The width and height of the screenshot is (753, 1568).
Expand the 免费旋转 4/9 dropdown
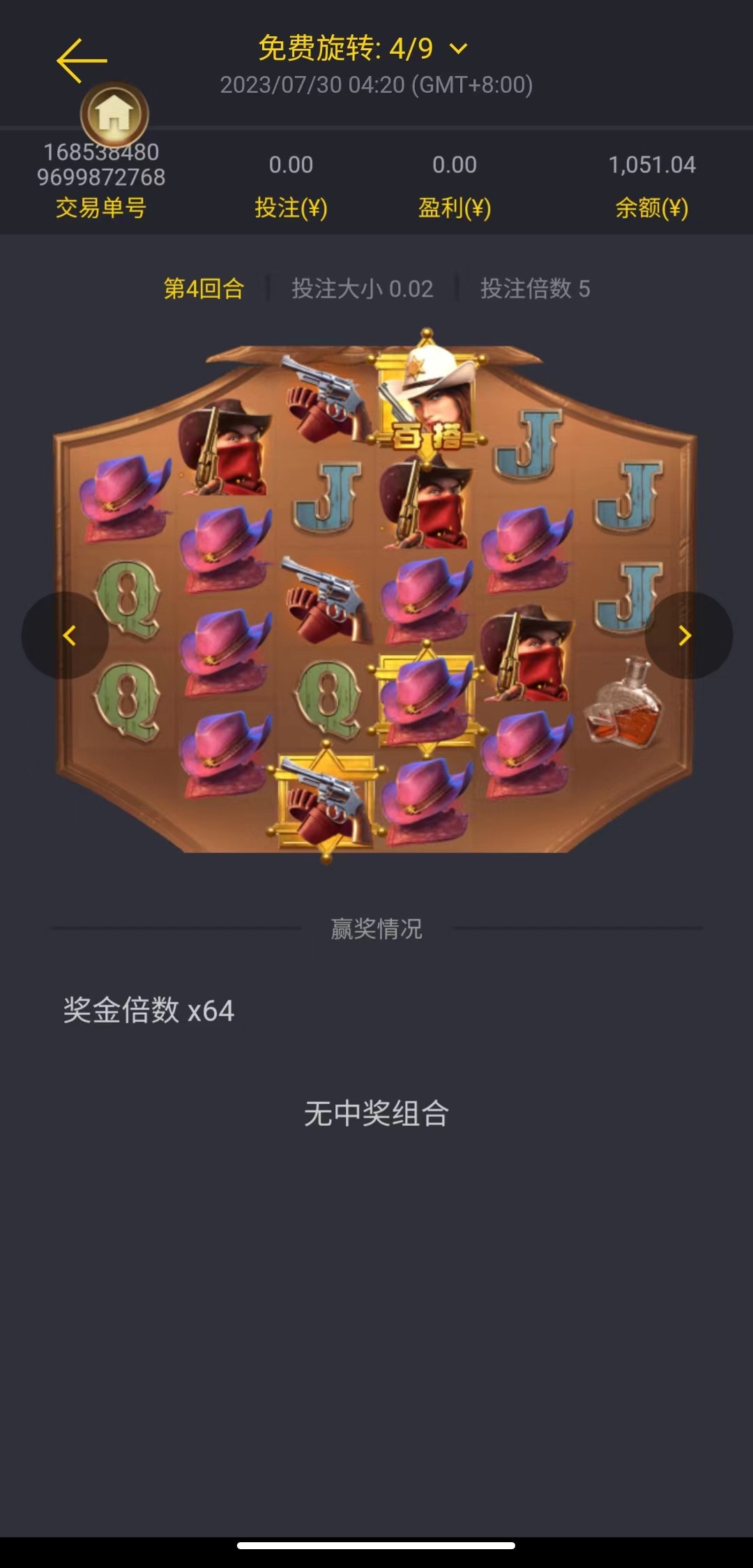point(458,49)
